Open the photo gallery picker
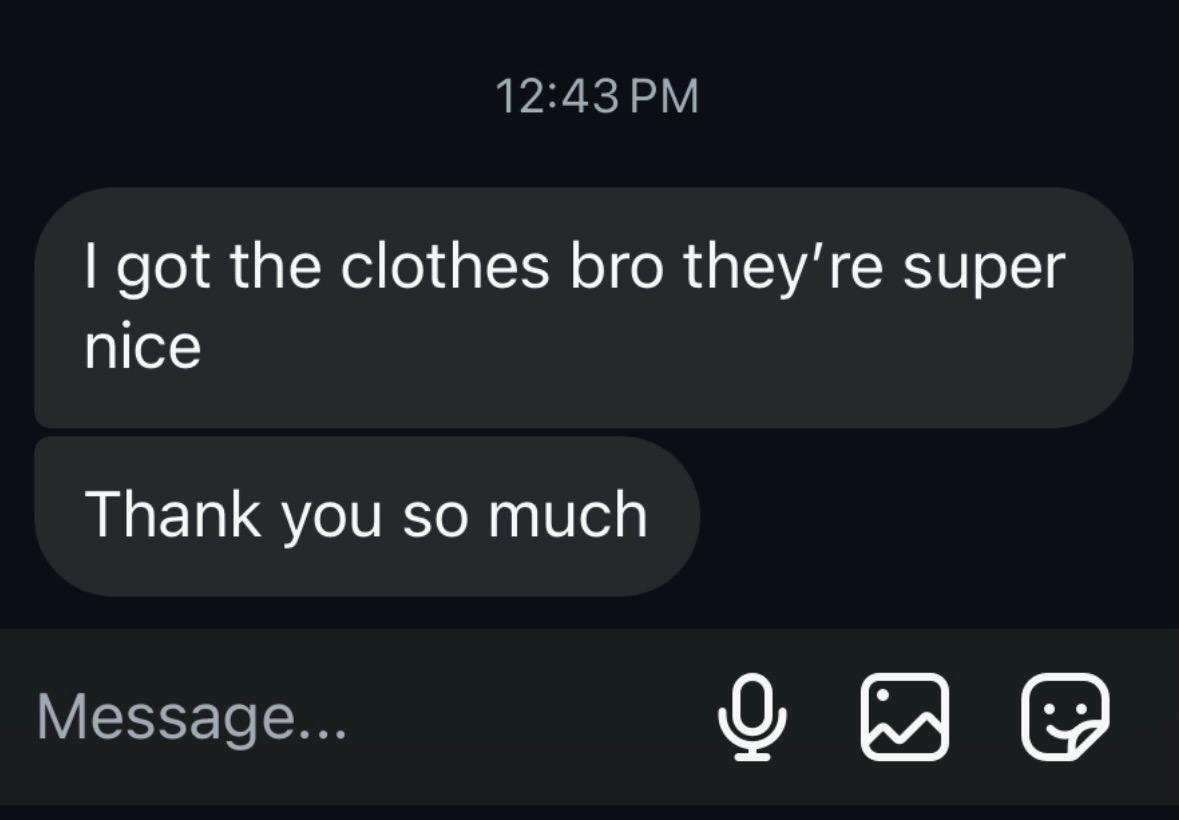This screenshot has width=1179, height=820. coord(904,717)
